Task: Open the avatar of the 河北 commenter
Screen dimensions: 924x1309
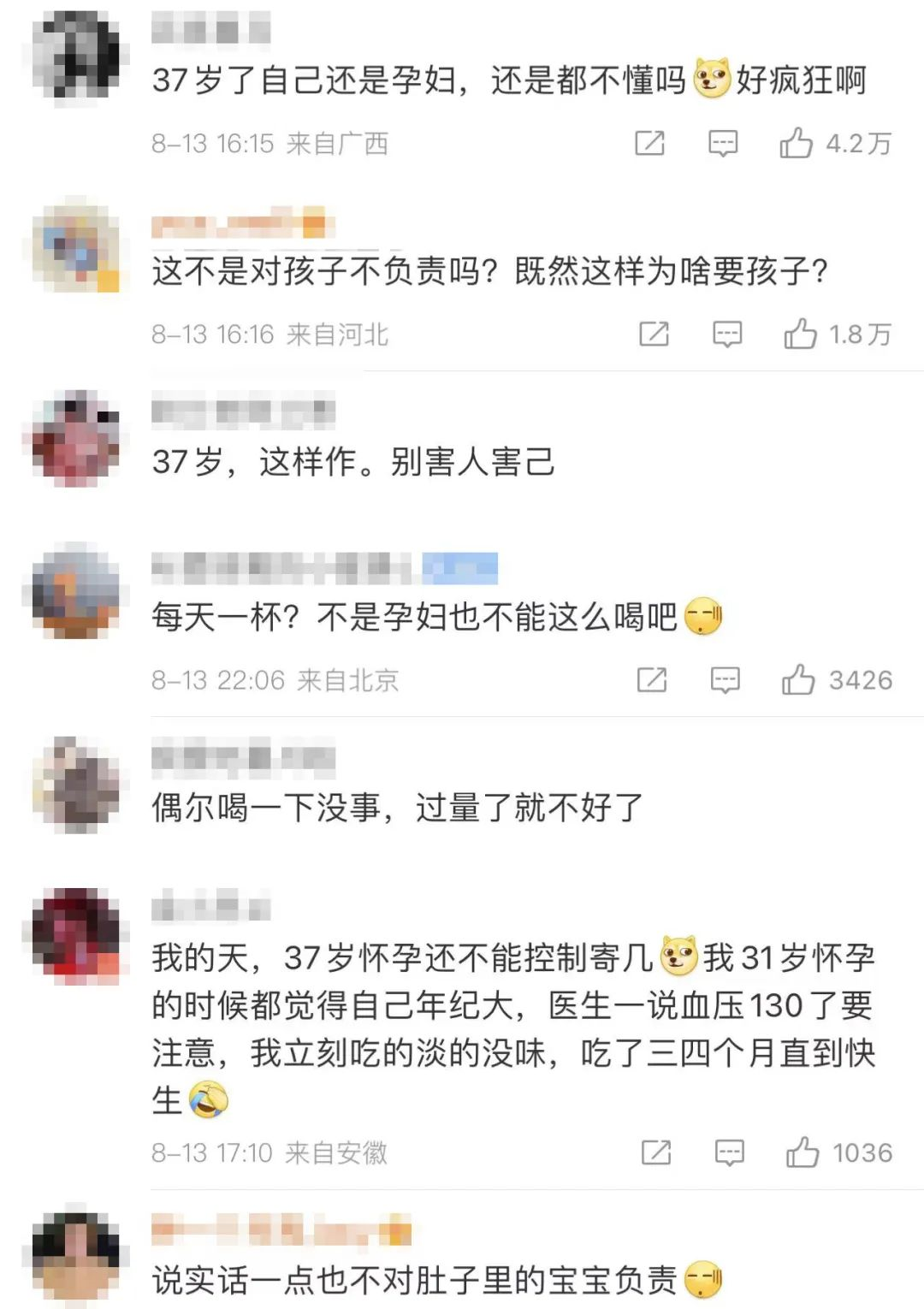Action: (76, 246)
